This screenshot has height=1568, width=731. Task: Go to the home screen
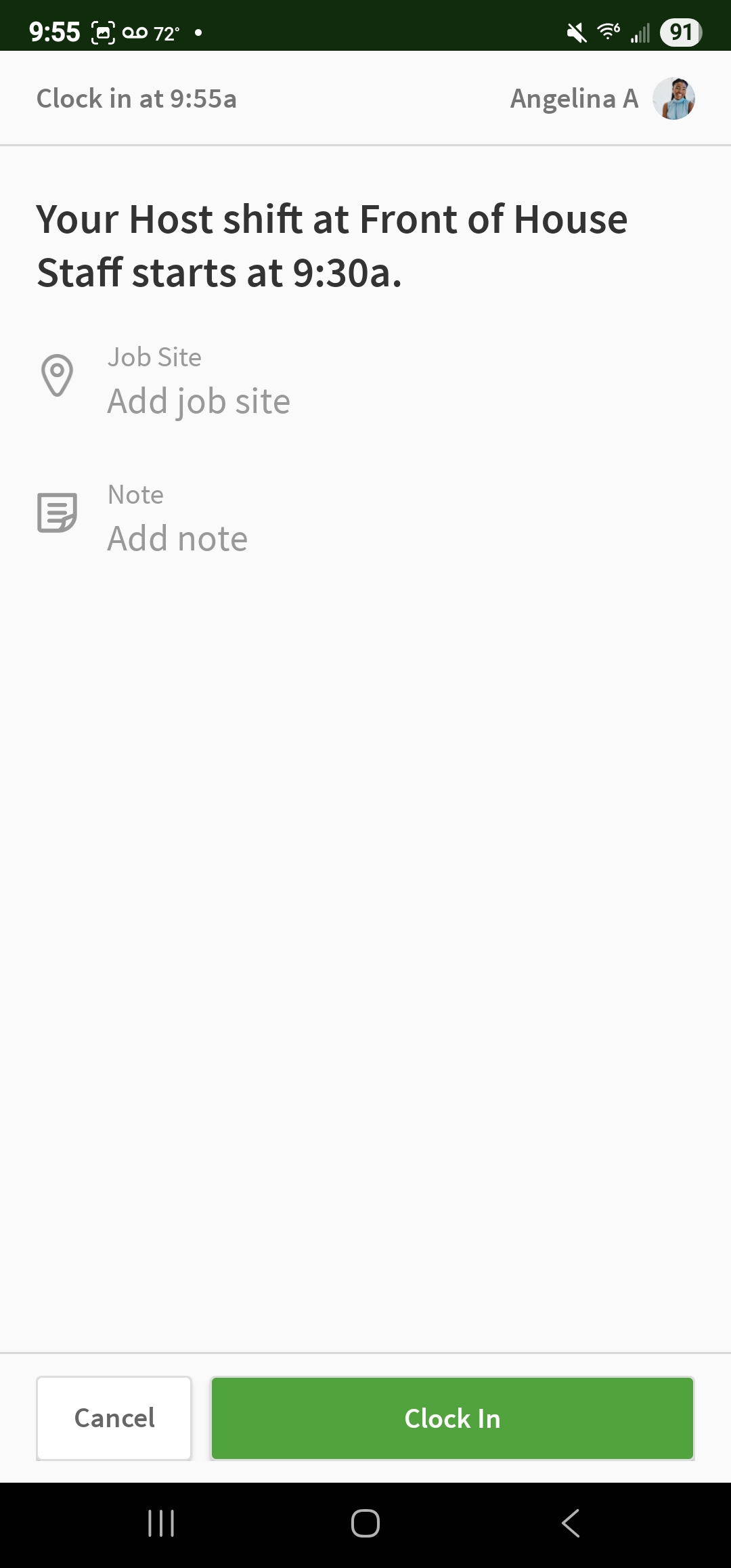click(365, 1523)
